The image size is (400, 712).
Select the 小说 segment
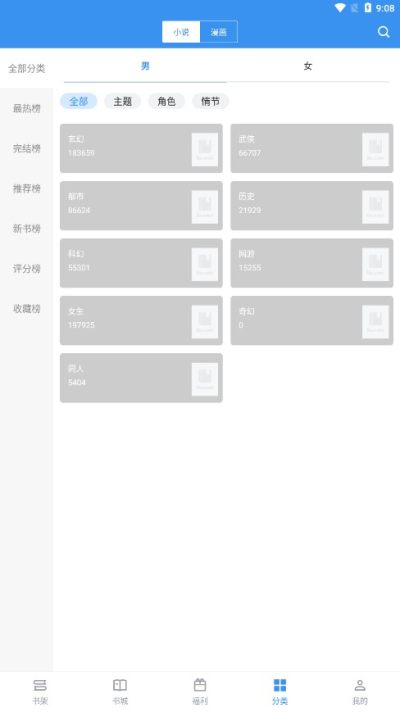pyautogui.click(x=181, y=32)
